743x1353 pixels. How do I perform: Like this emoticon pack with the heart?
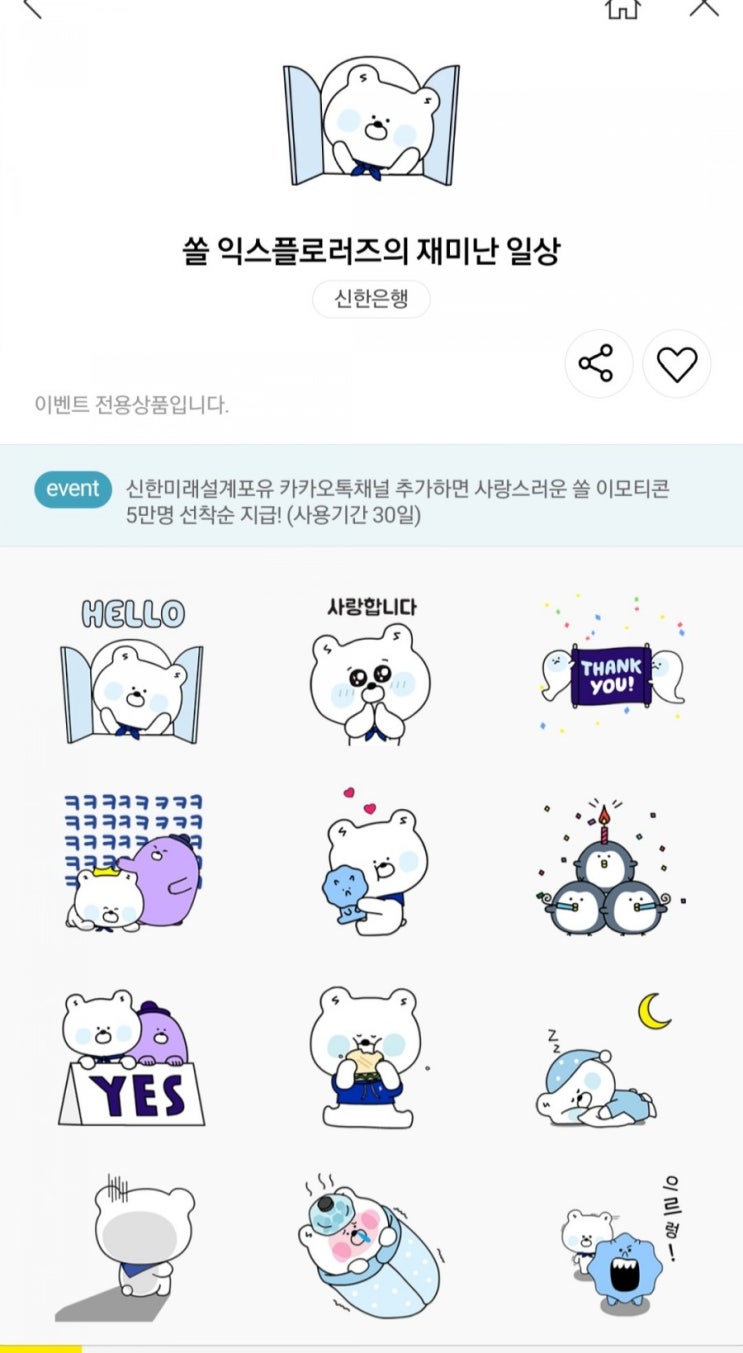(677, 364)
